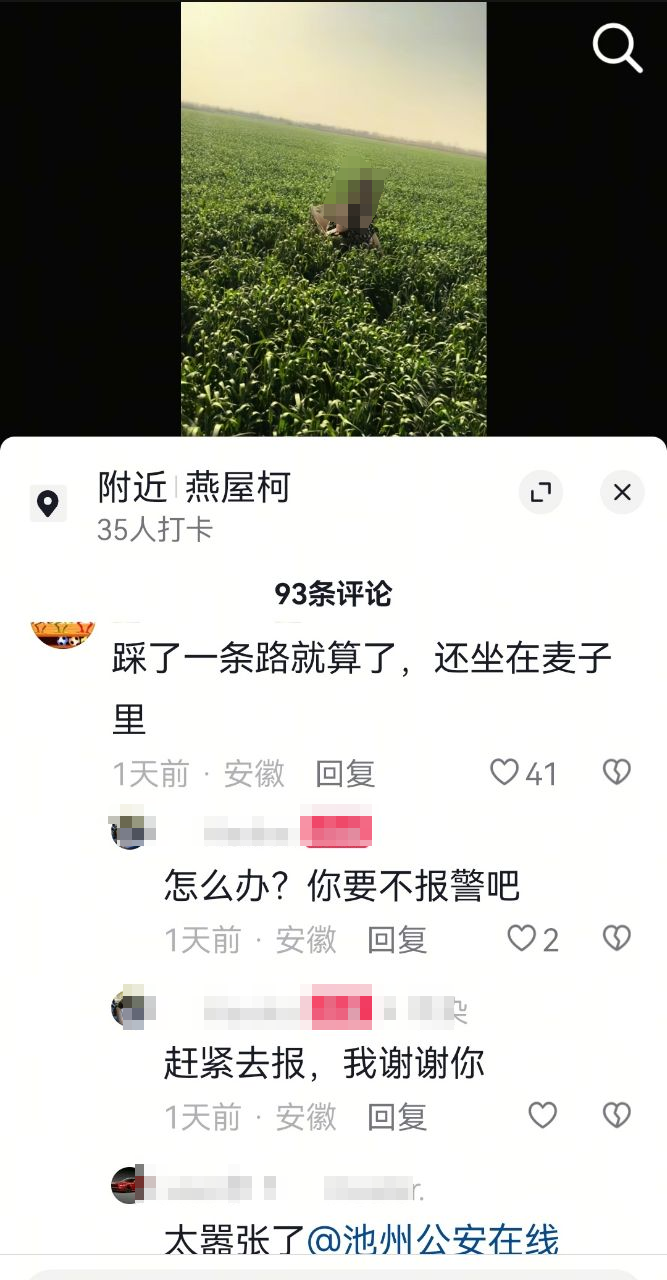Dislike the comment about 踩了一条路就算了

617,772
